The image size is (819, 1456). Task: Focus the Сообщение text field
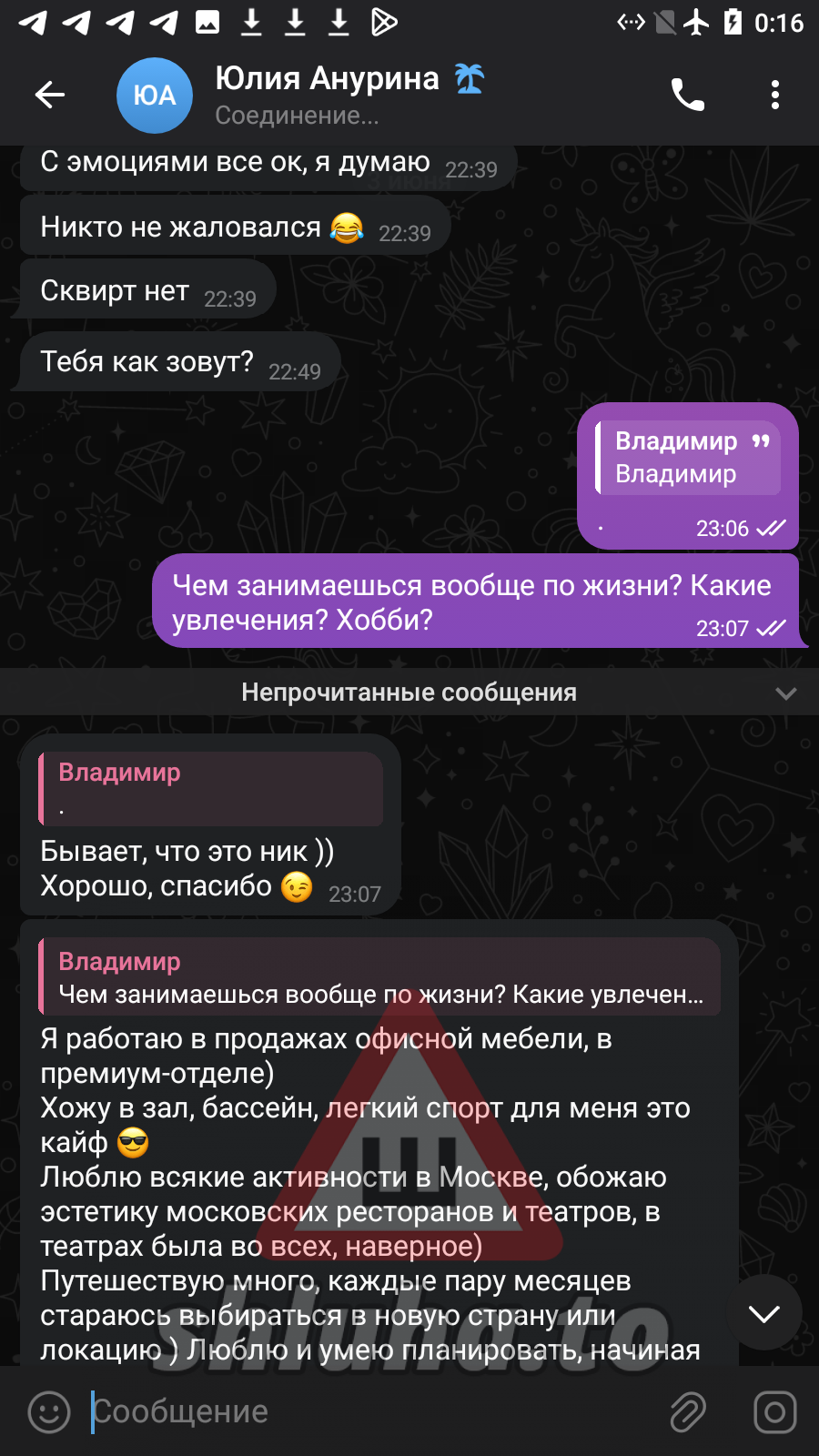373,1411
